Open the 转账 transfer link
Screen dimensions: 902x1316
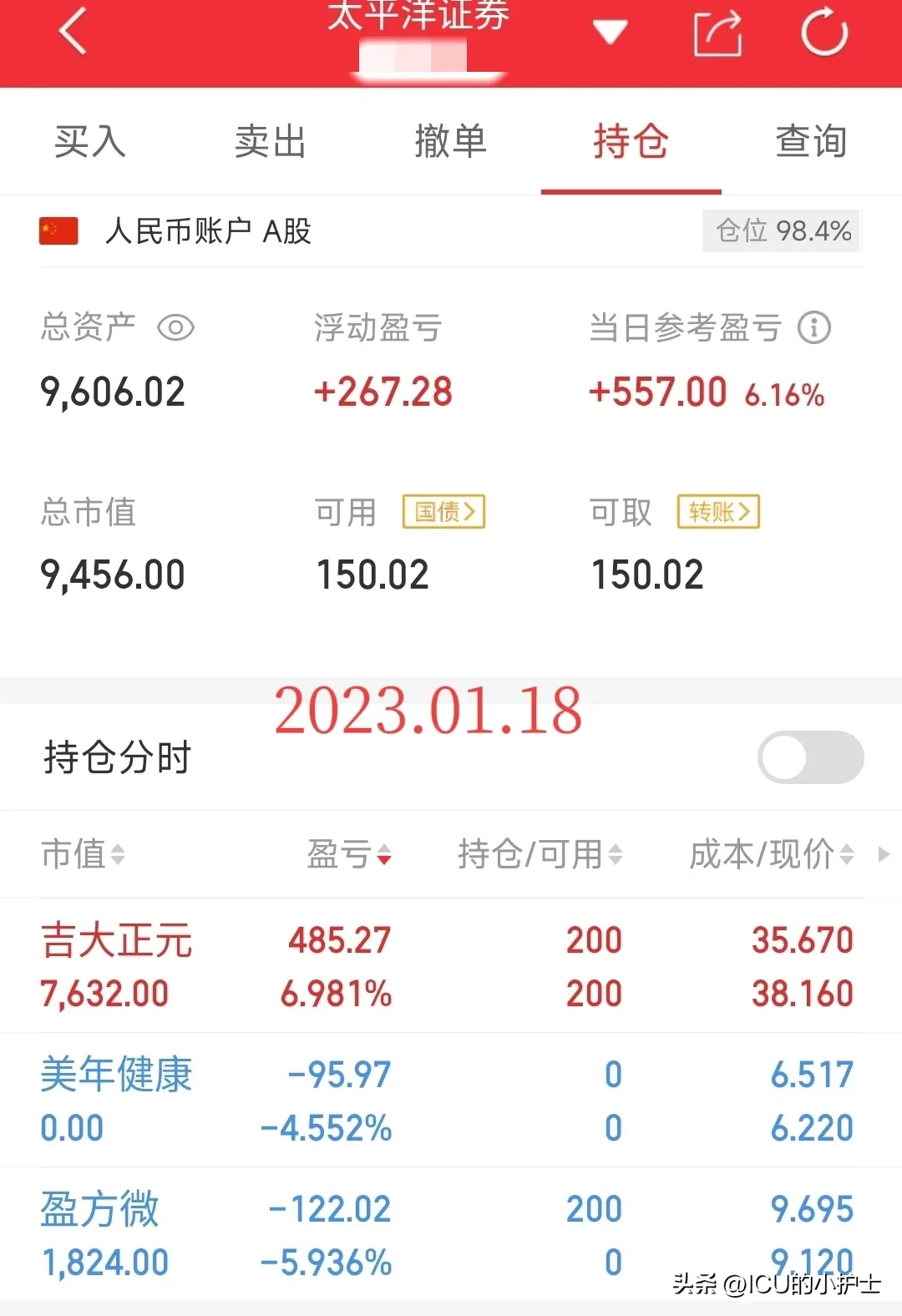point(718,512)
